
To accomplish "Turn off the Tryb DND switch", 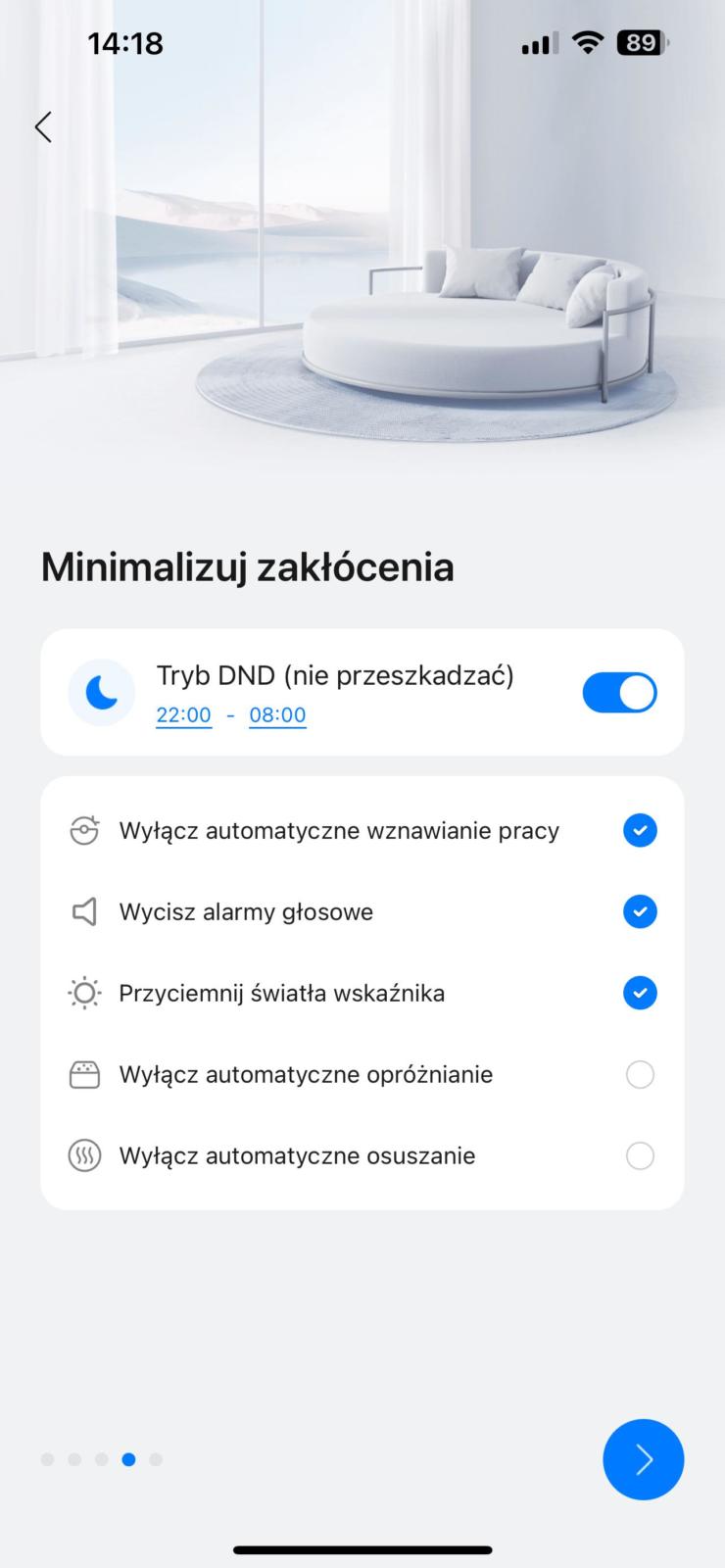I will [x=619, y=693].
